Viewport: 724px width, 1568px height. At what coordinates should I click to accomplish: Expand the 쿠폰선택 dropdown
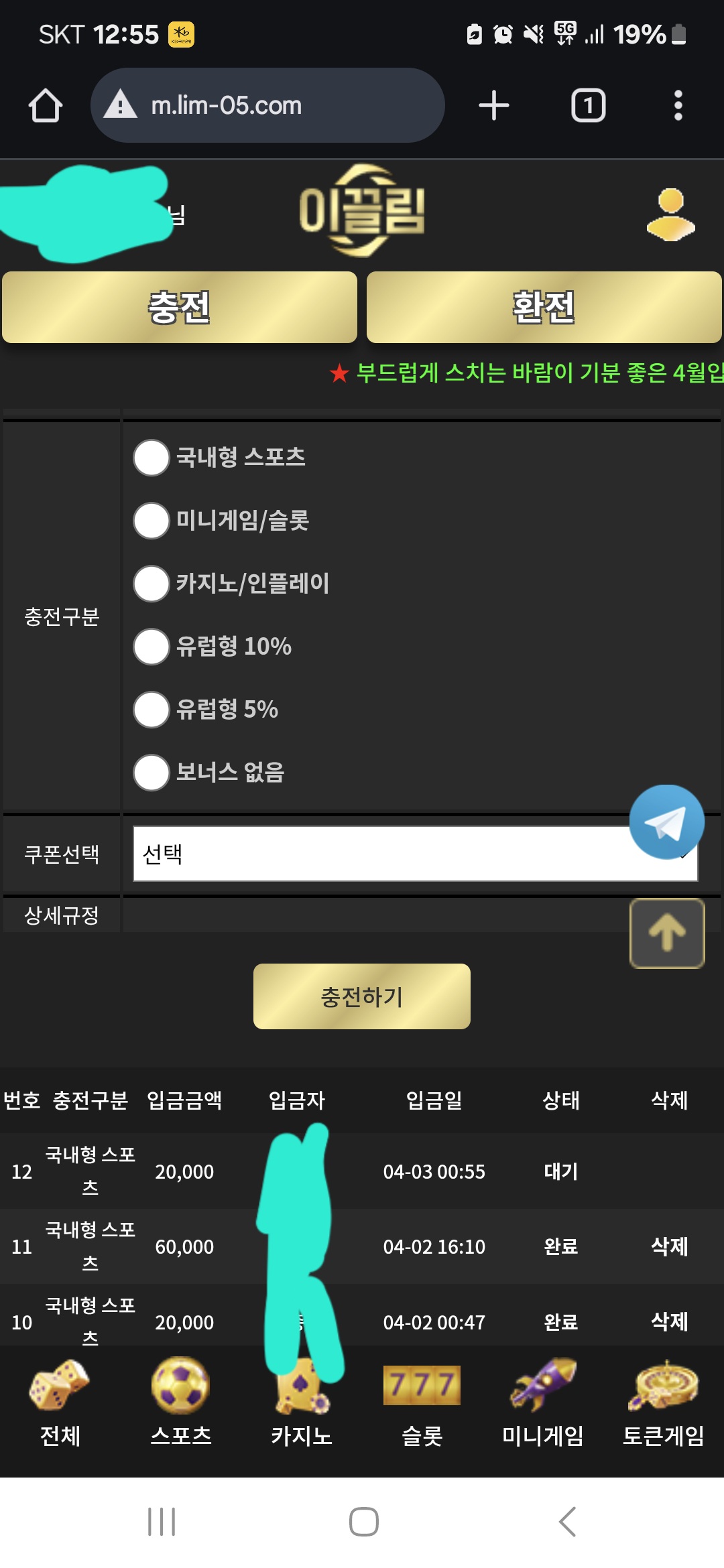click(416, 854)
